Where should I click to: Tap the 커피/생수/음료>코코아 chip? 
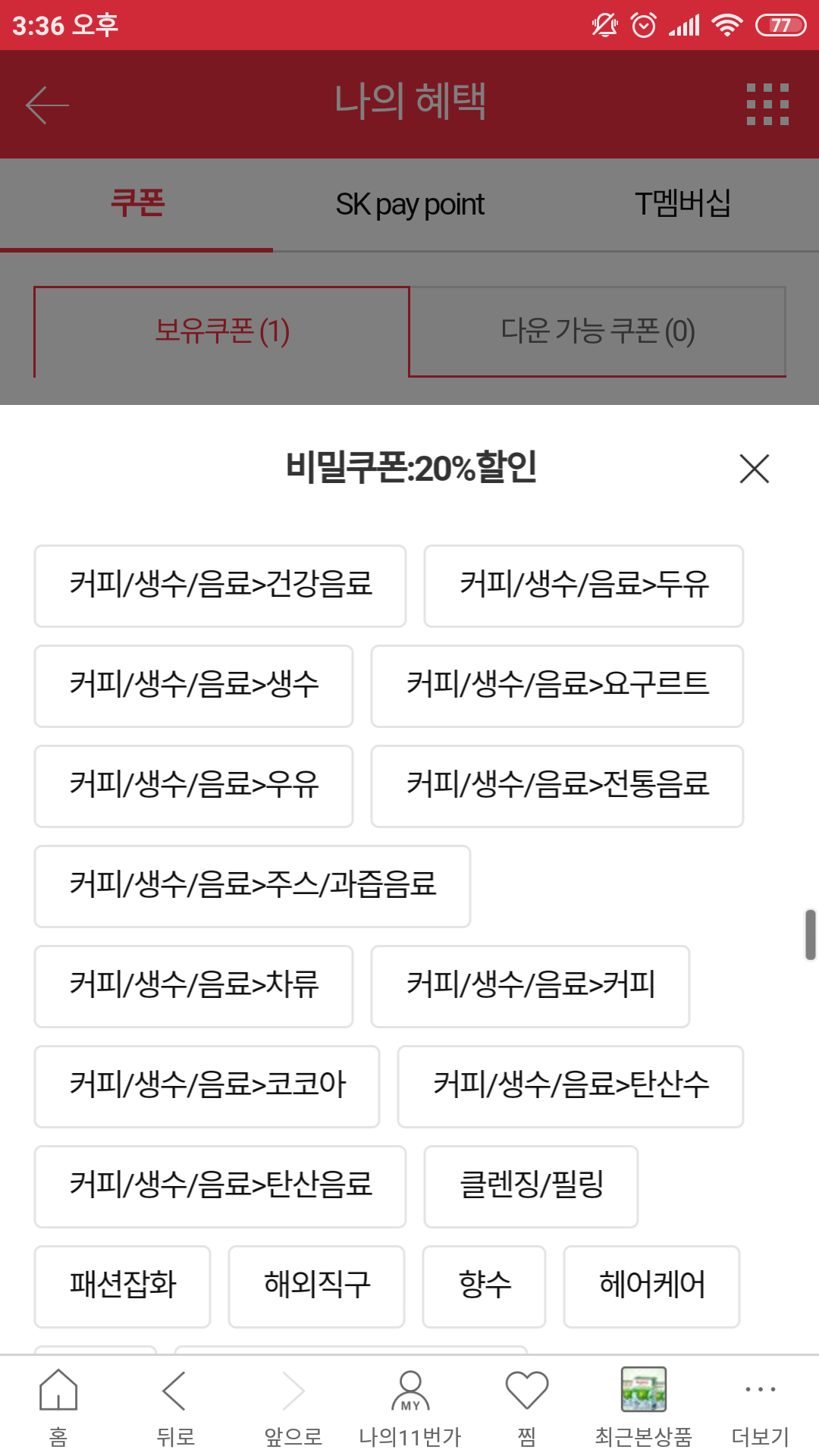click(206, 1086)
